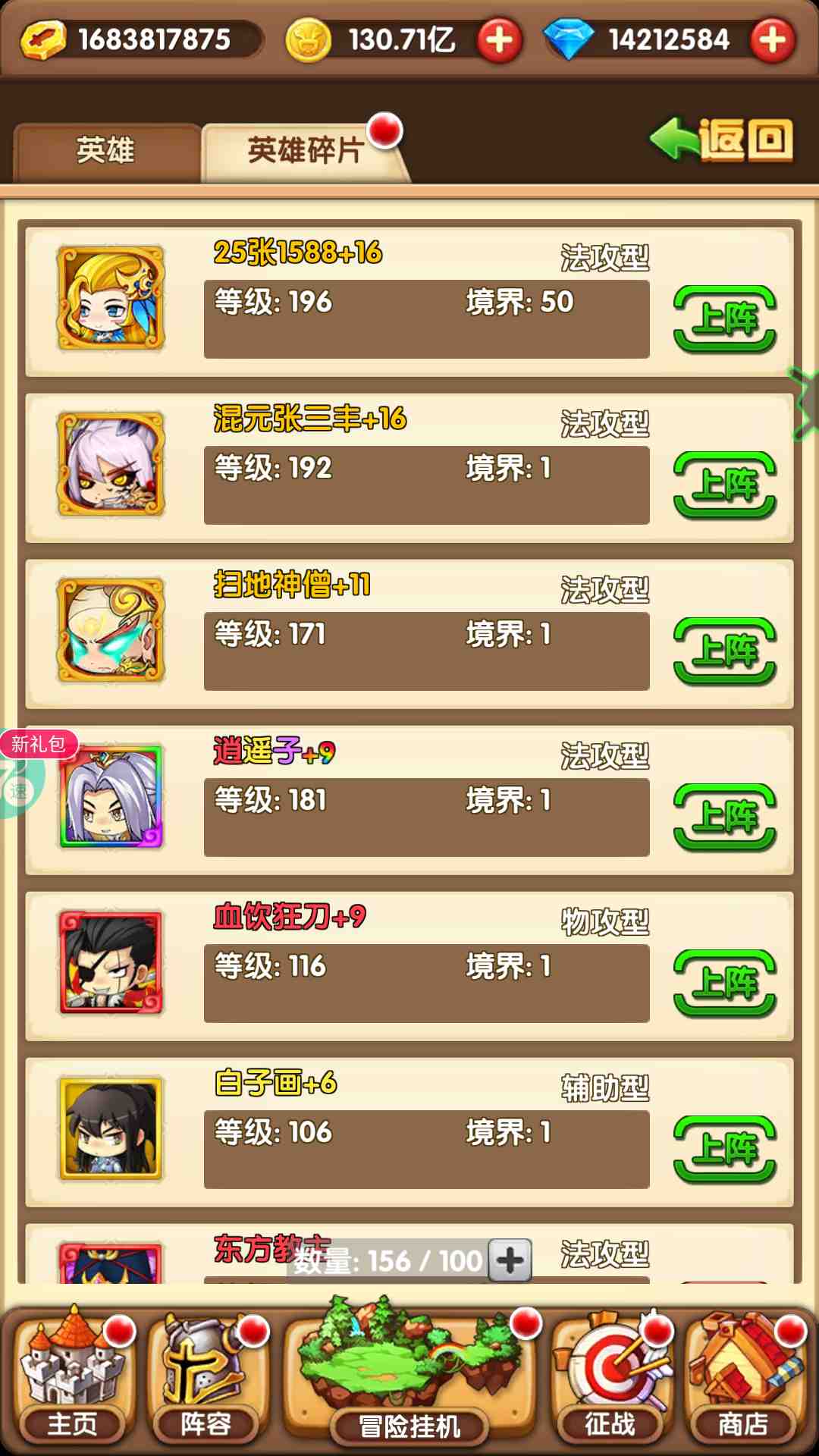Open the 阵容 lineup section
819x1456 pixels.
coord(206,1377)
